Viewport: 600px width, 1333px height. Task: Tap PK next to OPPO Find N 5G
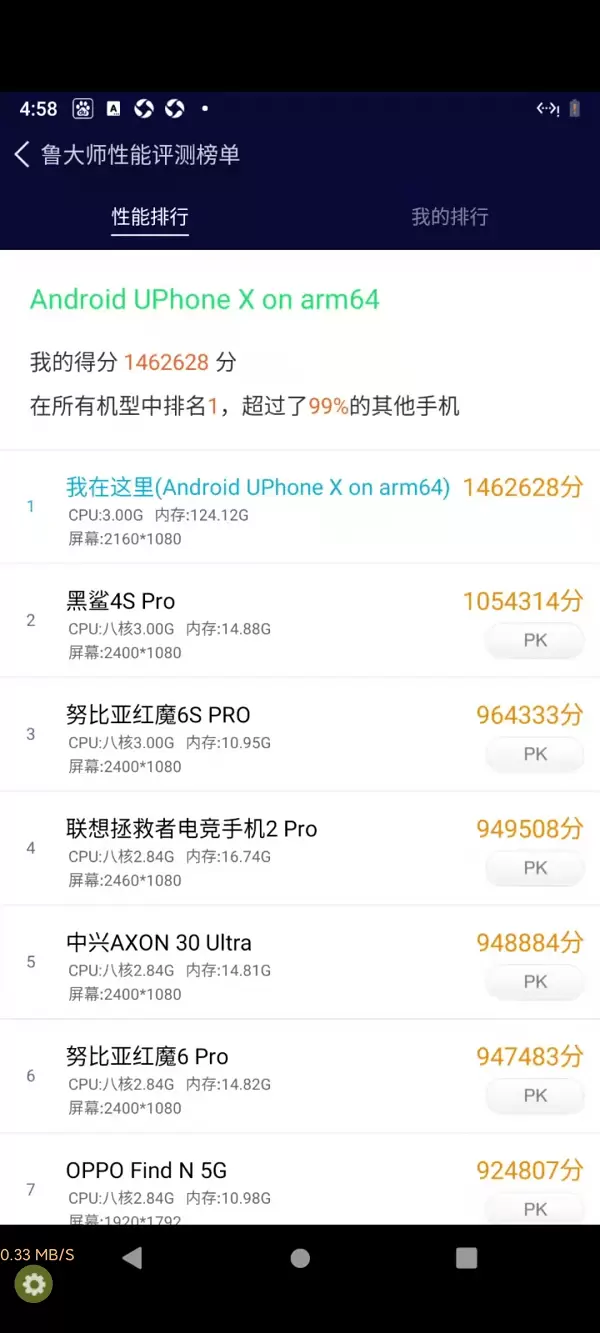(x=535, y=1209)
